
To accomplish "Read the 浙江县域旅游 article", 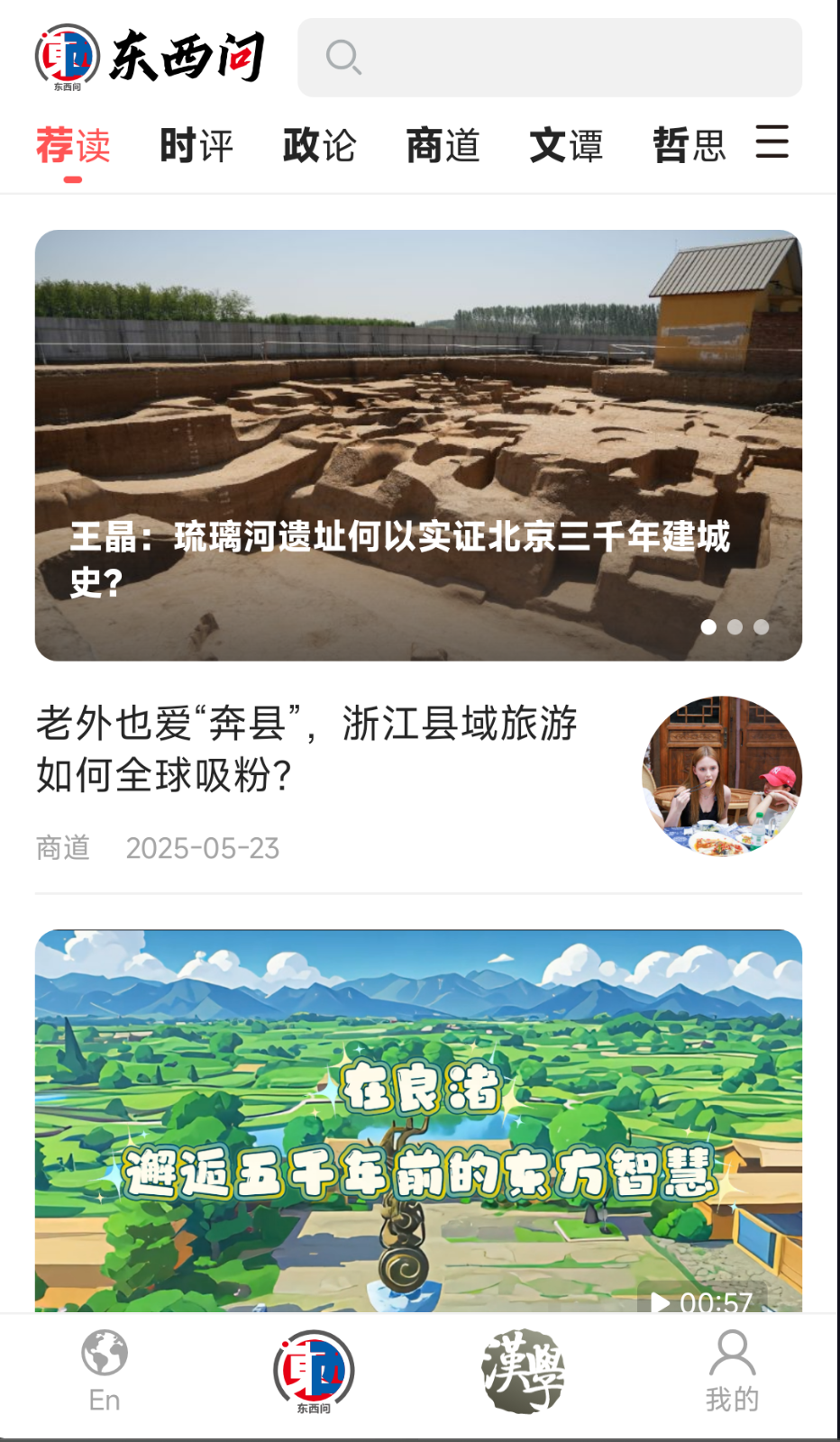I will 306,750.
